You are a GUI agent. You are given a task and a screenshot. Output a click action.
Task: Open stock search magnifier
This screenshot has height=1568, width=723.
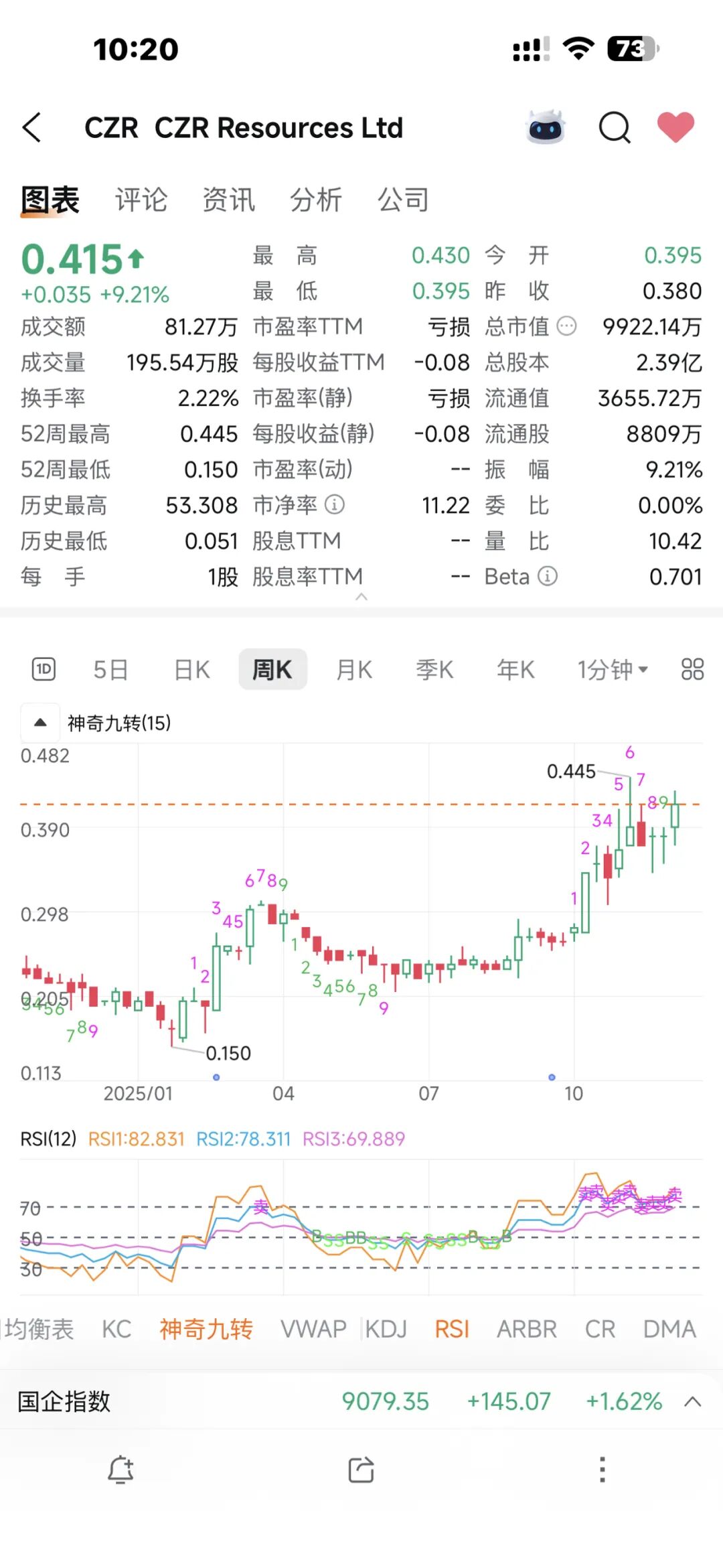pos(614,127)
